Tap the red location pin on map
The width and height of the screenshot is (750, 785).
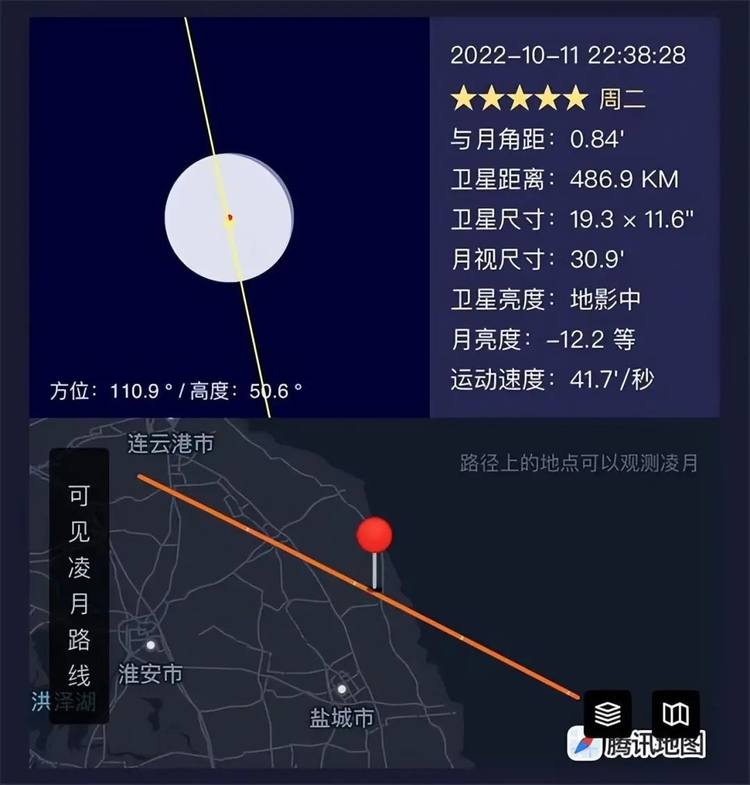tap(375, 537)
